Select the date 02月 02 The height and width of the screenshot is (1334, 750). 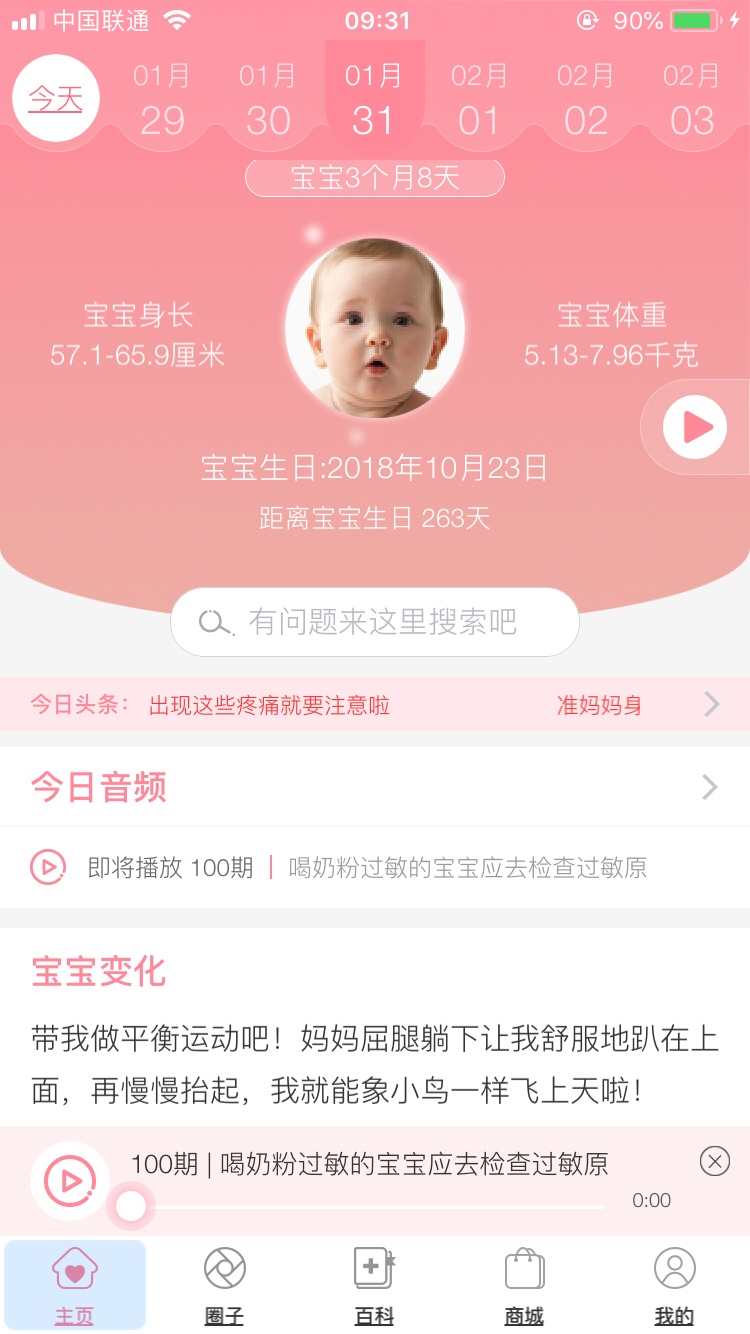586,100
